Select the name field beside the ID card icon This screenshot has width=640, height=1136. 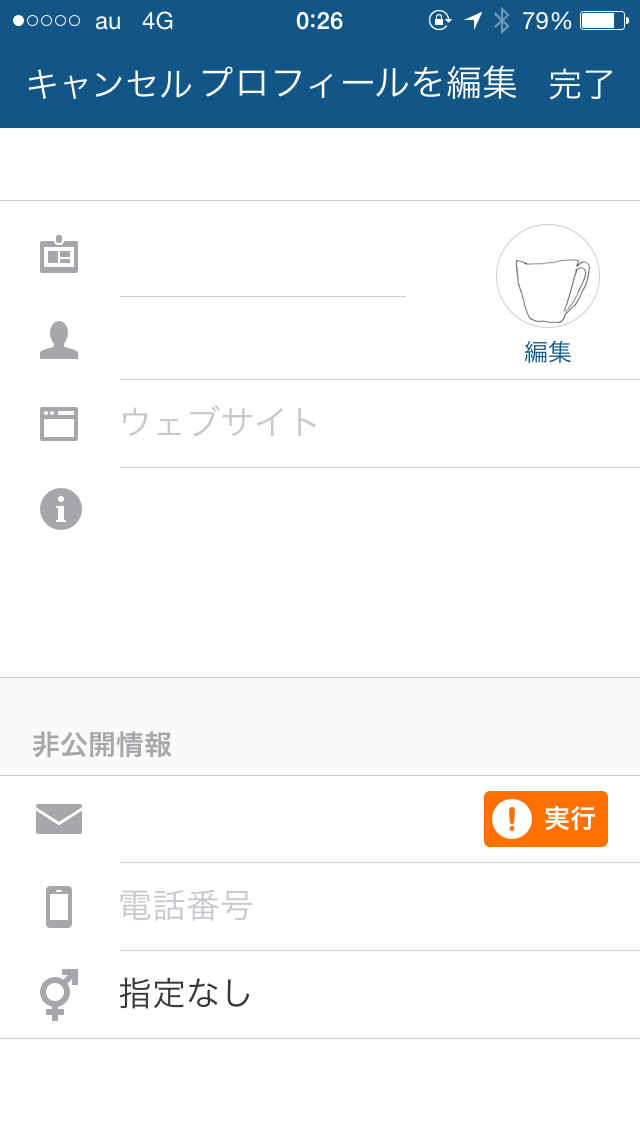(x=262, y=256)
